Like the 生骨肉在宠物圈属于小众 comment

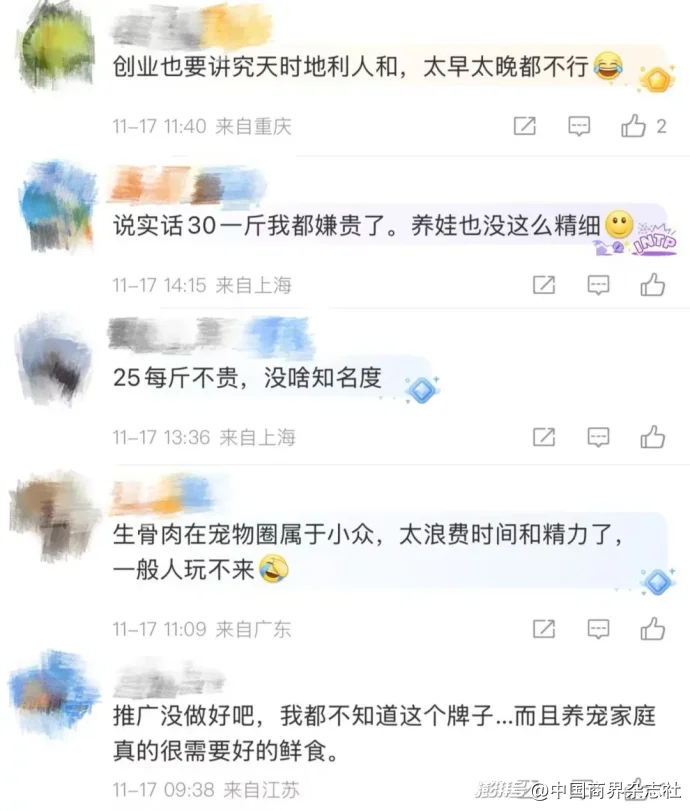[x=653, y=628]
